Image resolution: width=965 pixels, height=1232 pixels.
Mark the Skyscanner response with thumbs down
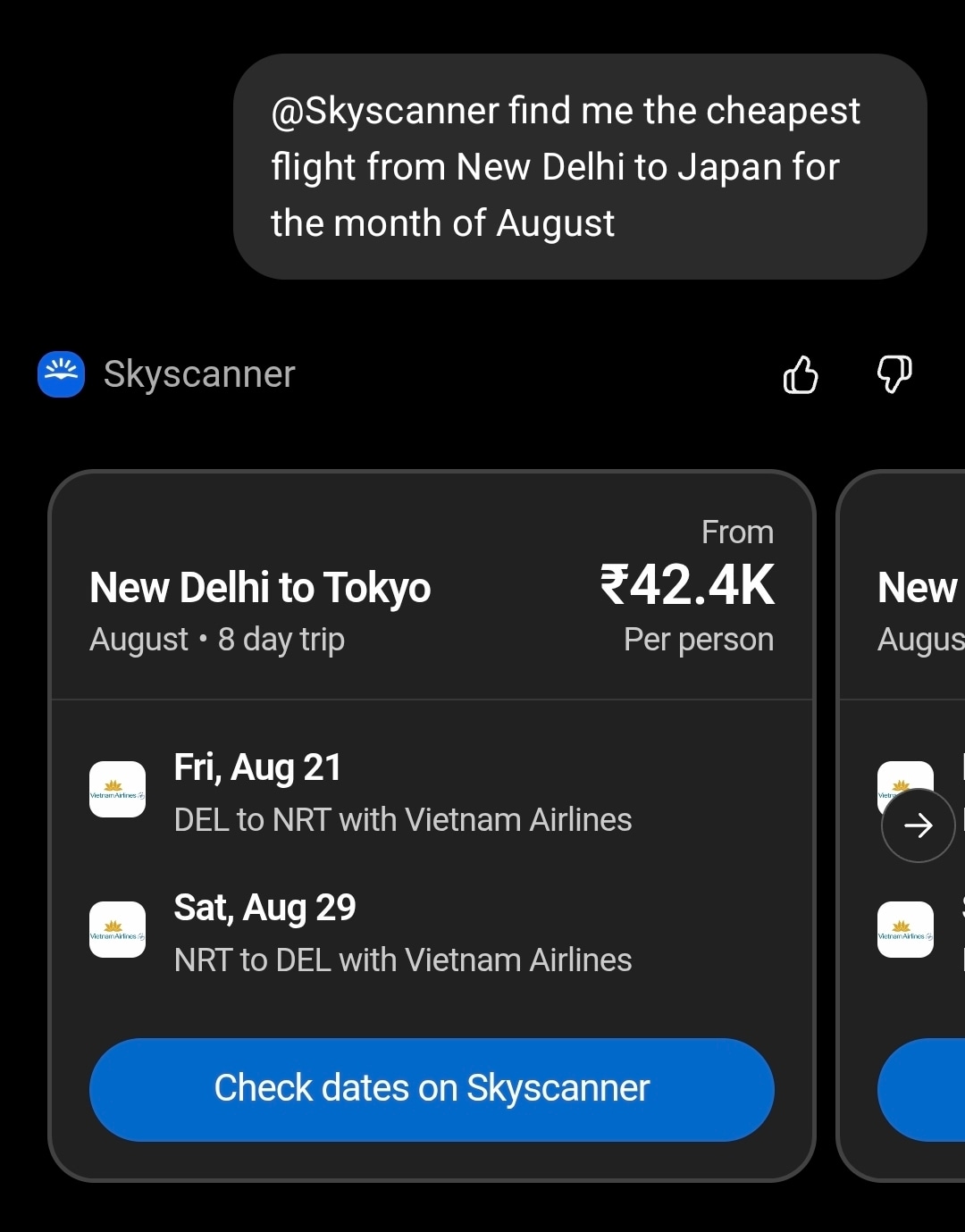point(894,374)
